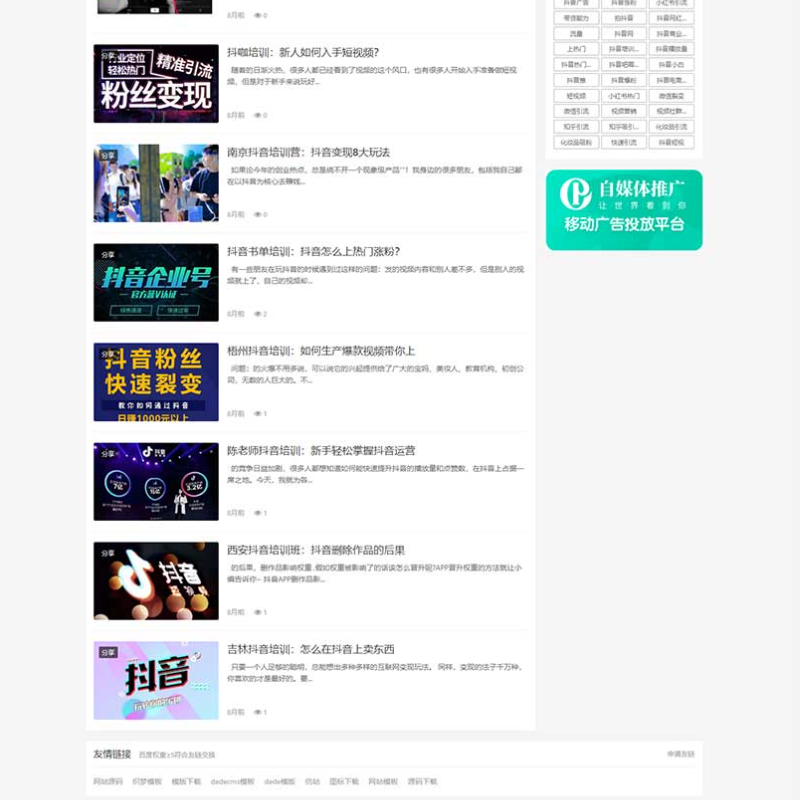Open article 抖咖培训：新人如何入手短视频？
The image size is (800, 800).
click(302, 52)
